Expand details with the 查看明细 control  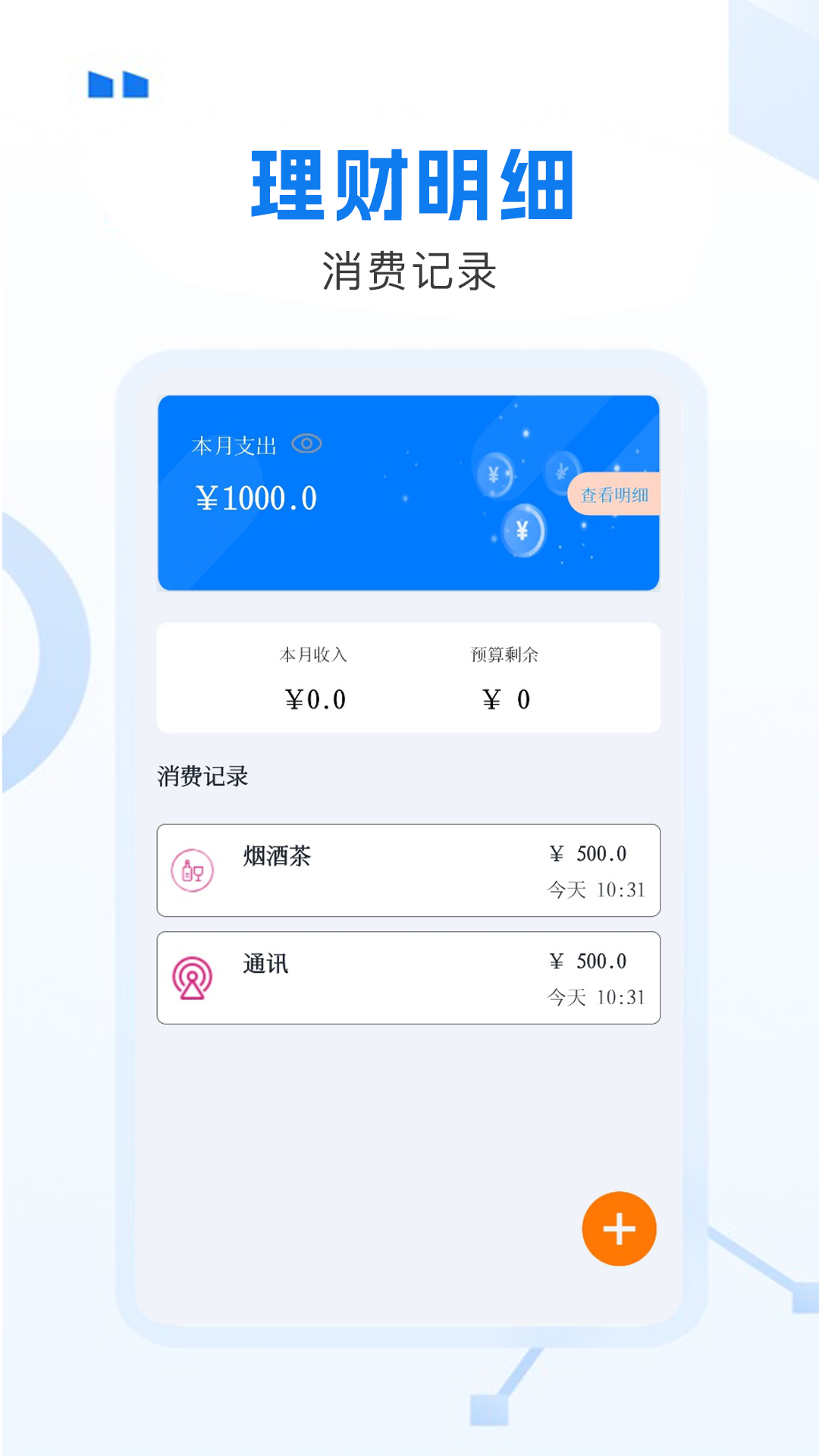619,494
